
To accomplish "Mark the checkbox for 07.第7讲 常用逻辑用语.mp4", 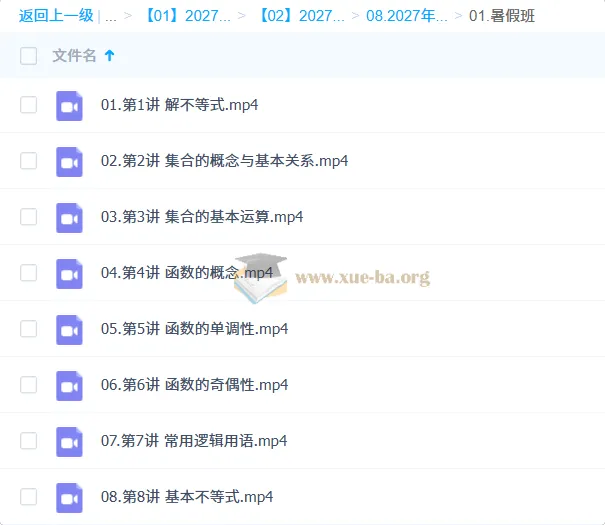I will click(x=29, y=441).
